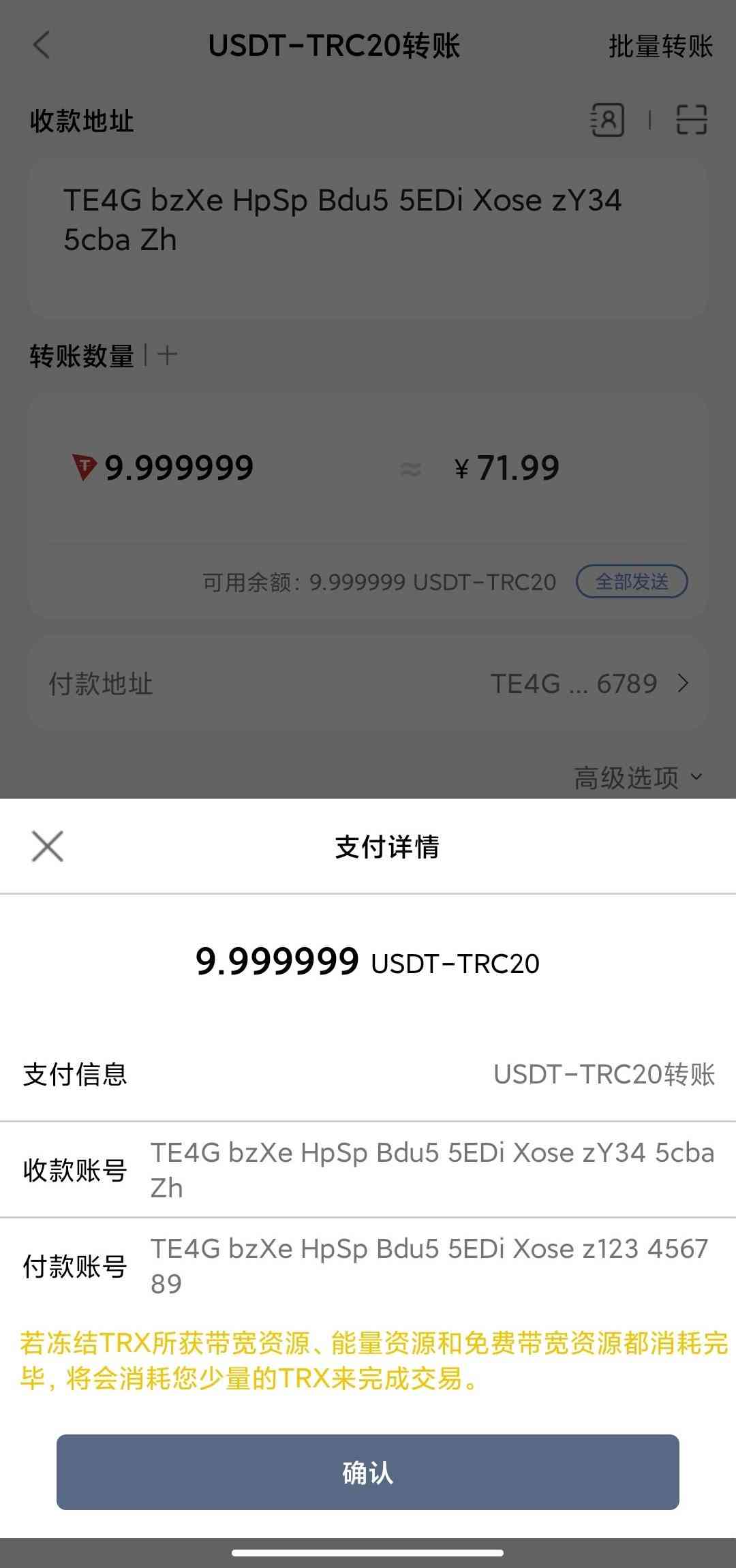Screen dimensions: 736x1568
Task: Add another amount with plus icon
Action: (167, 355)
